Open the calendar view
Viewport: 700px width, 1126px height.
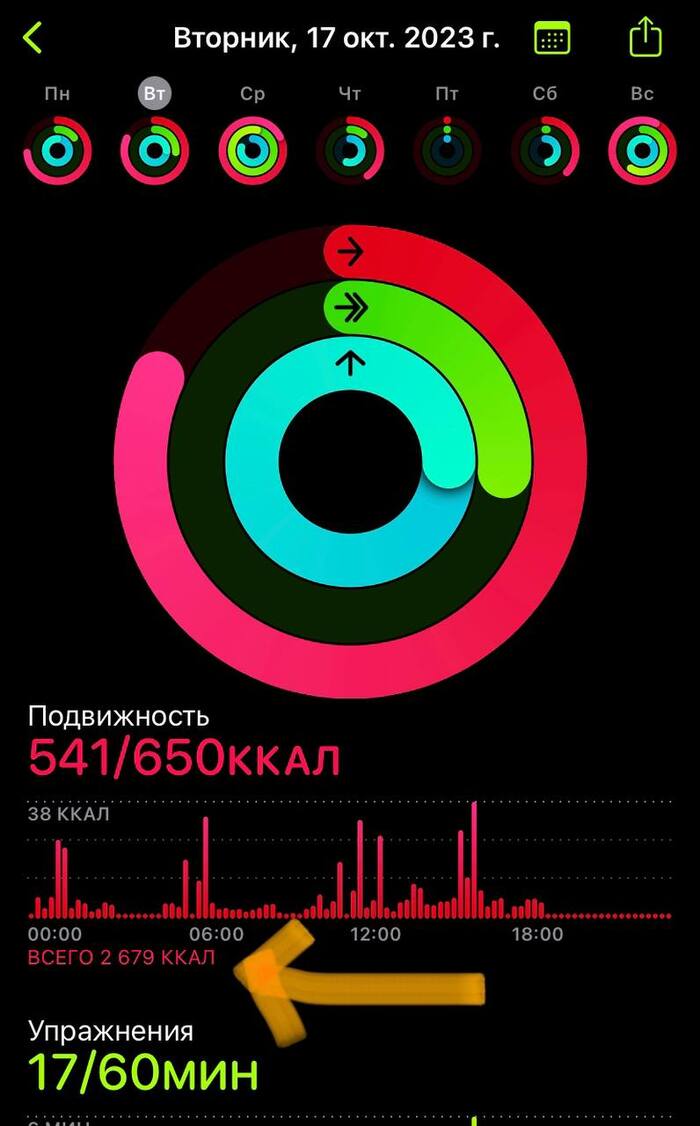[x=553, y=39]
